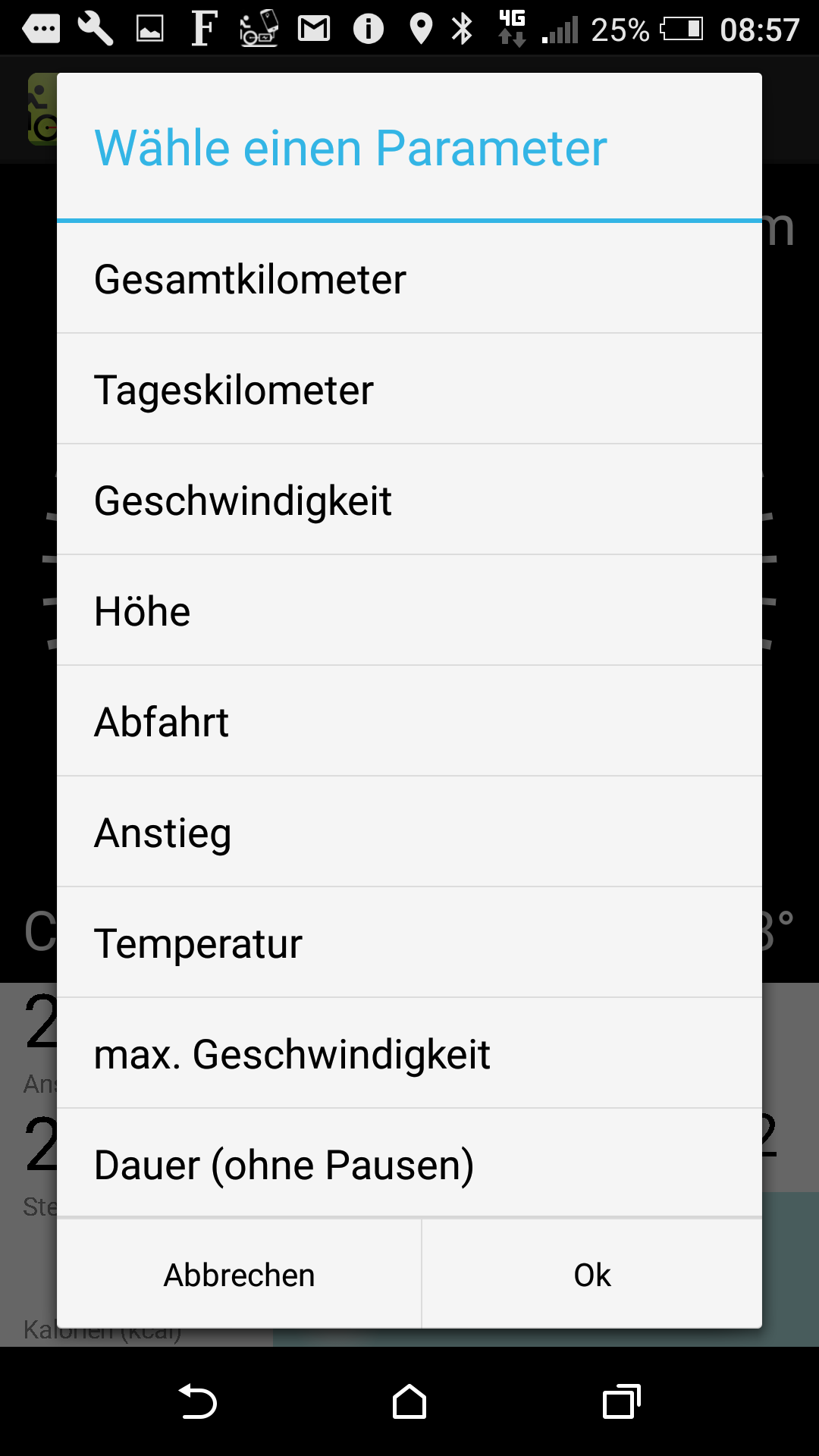This screenshot has width=819, height=1456.
Task: Select the Höhe option
Action: [409, 611]
